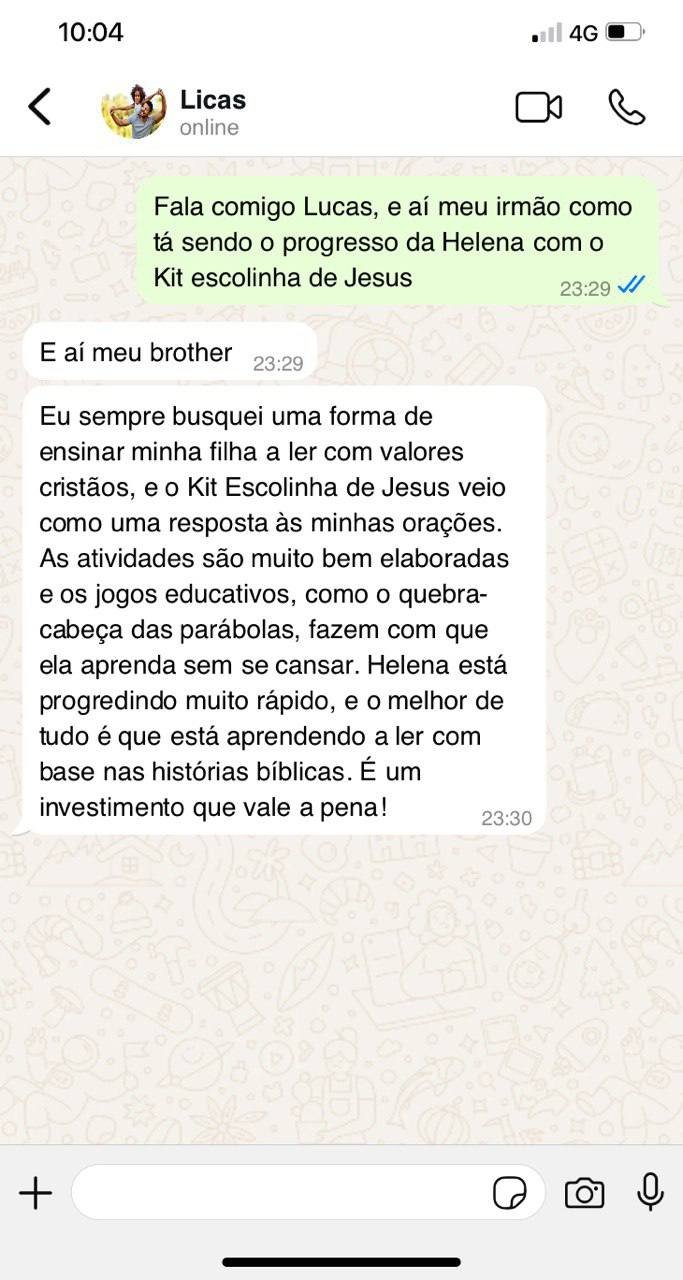The image size is (683, 1280).
Task: Open the attachment plus menu
Action: [x=36, y=1192]
